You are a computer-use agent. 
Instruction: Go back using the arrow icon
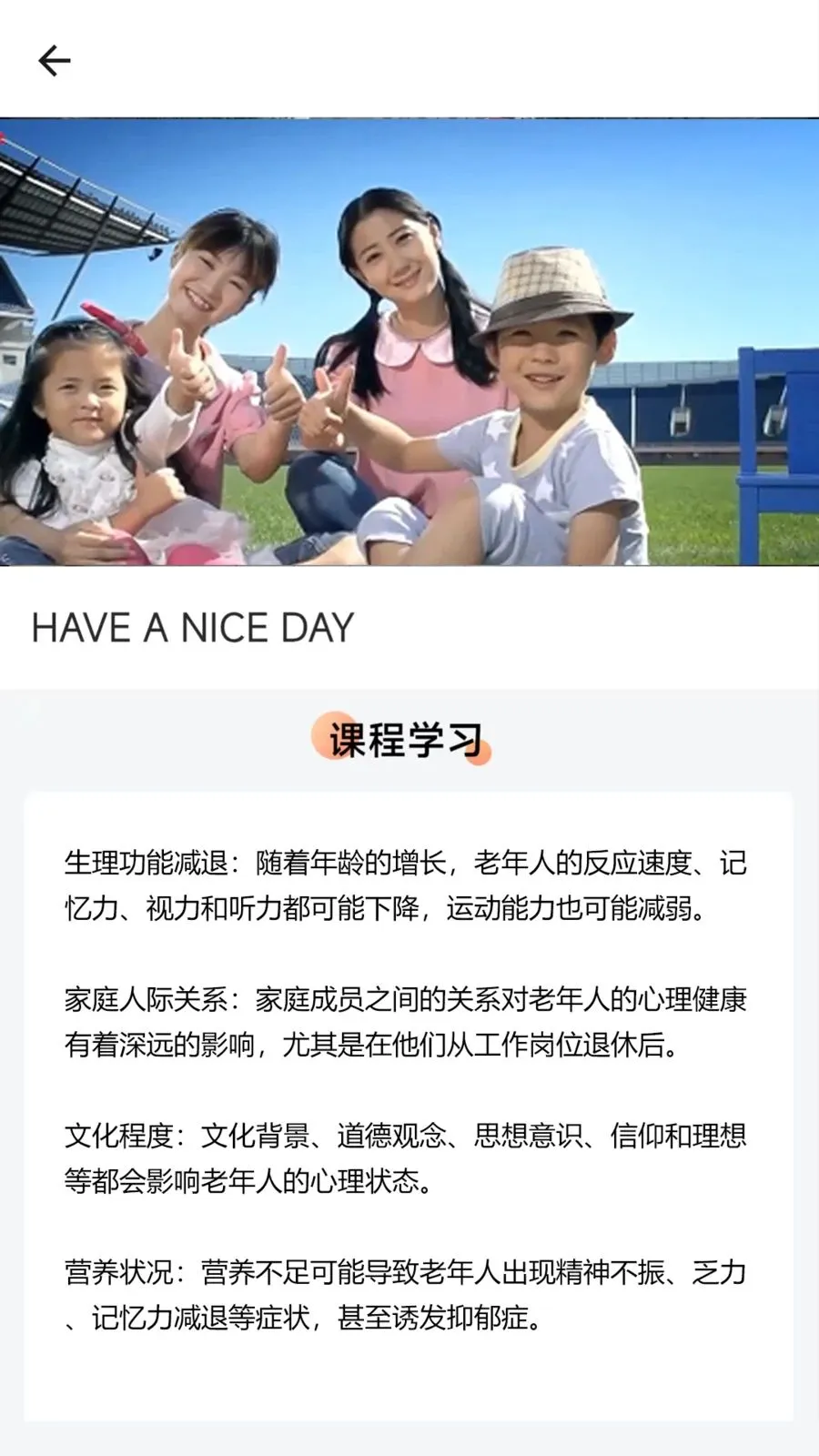point(54,61)
